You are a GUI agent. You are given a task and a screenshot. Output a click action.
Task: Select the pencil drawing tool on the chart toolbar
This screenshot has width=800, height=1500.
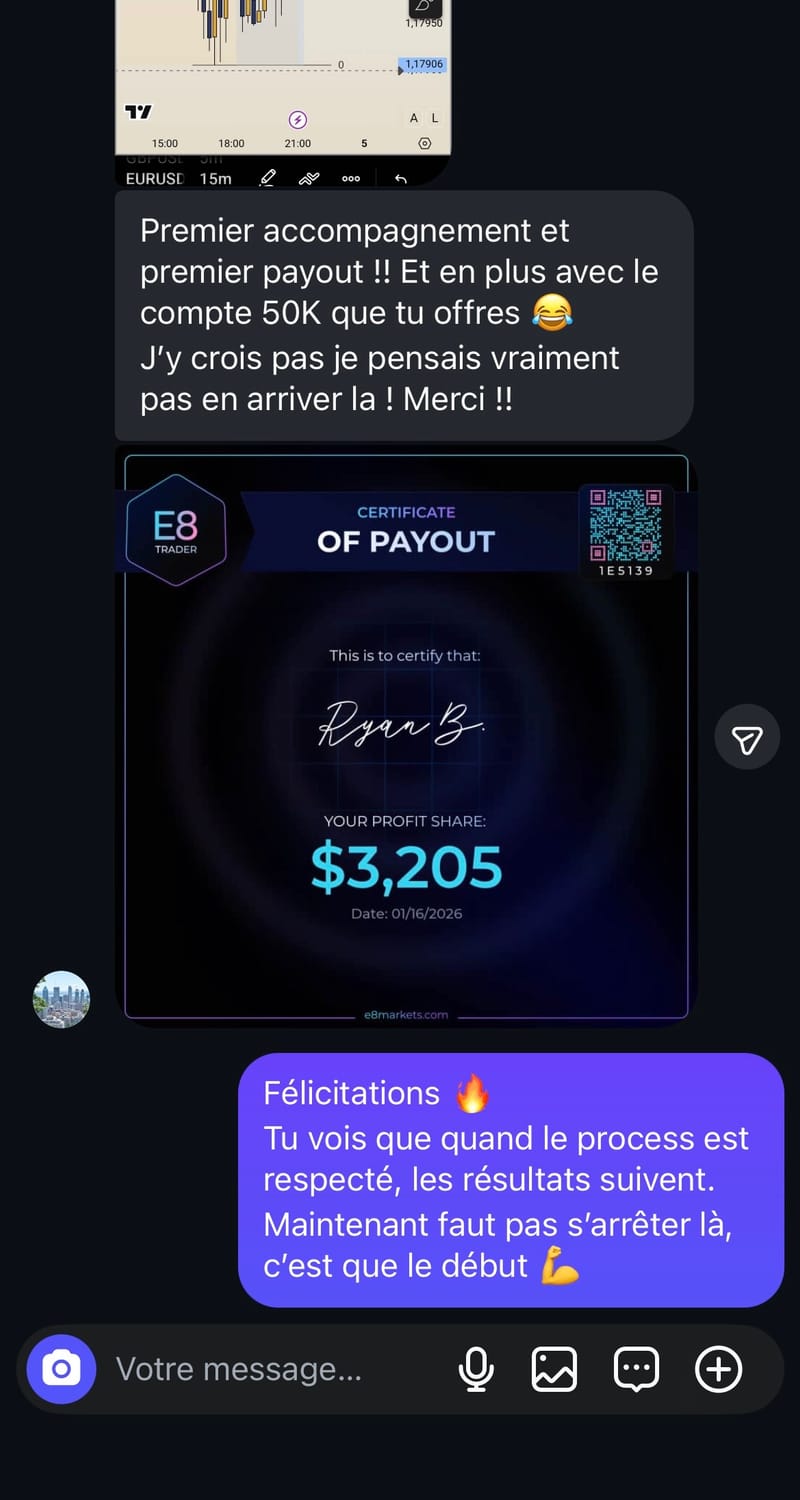pyautogui.click(x=267, y=178)
